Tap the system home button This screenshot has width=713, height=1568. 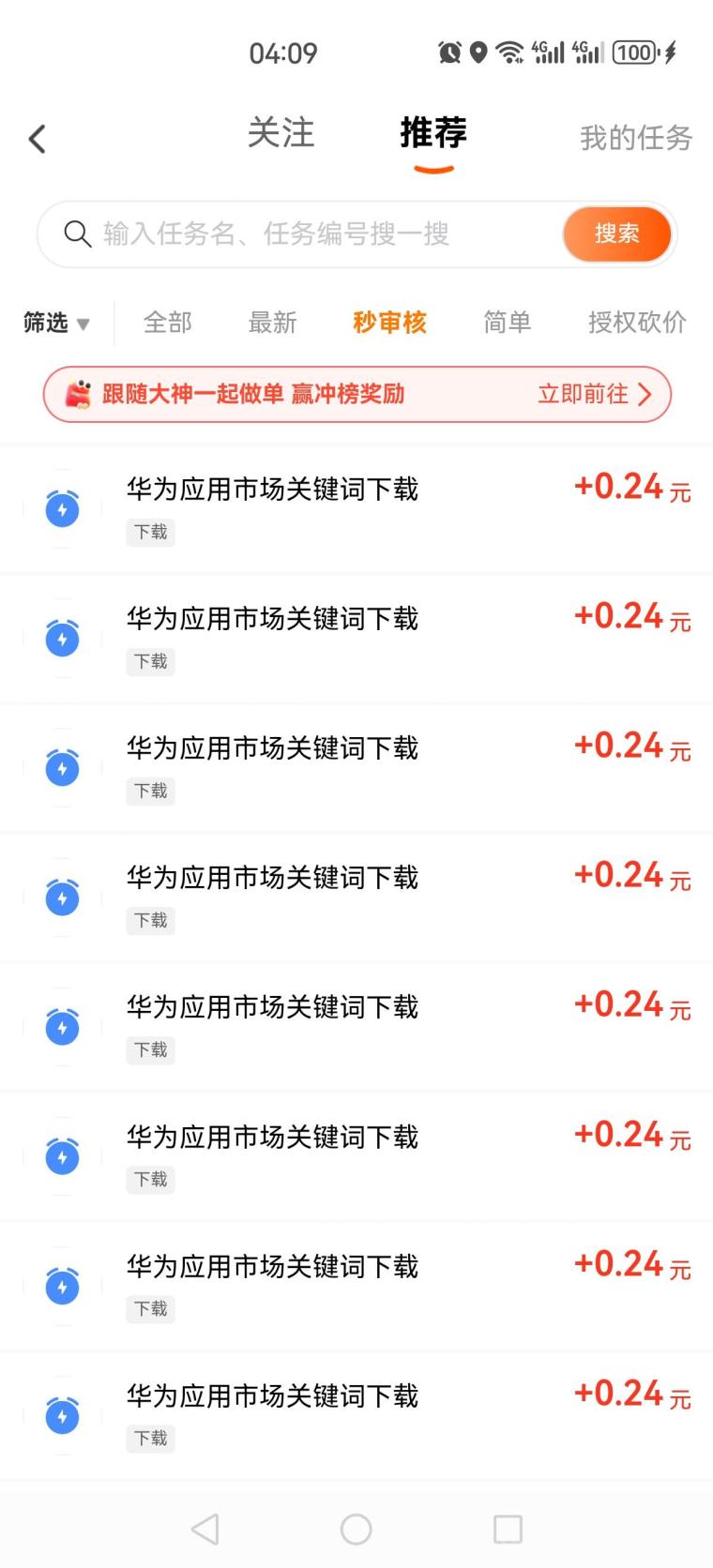356,1530
